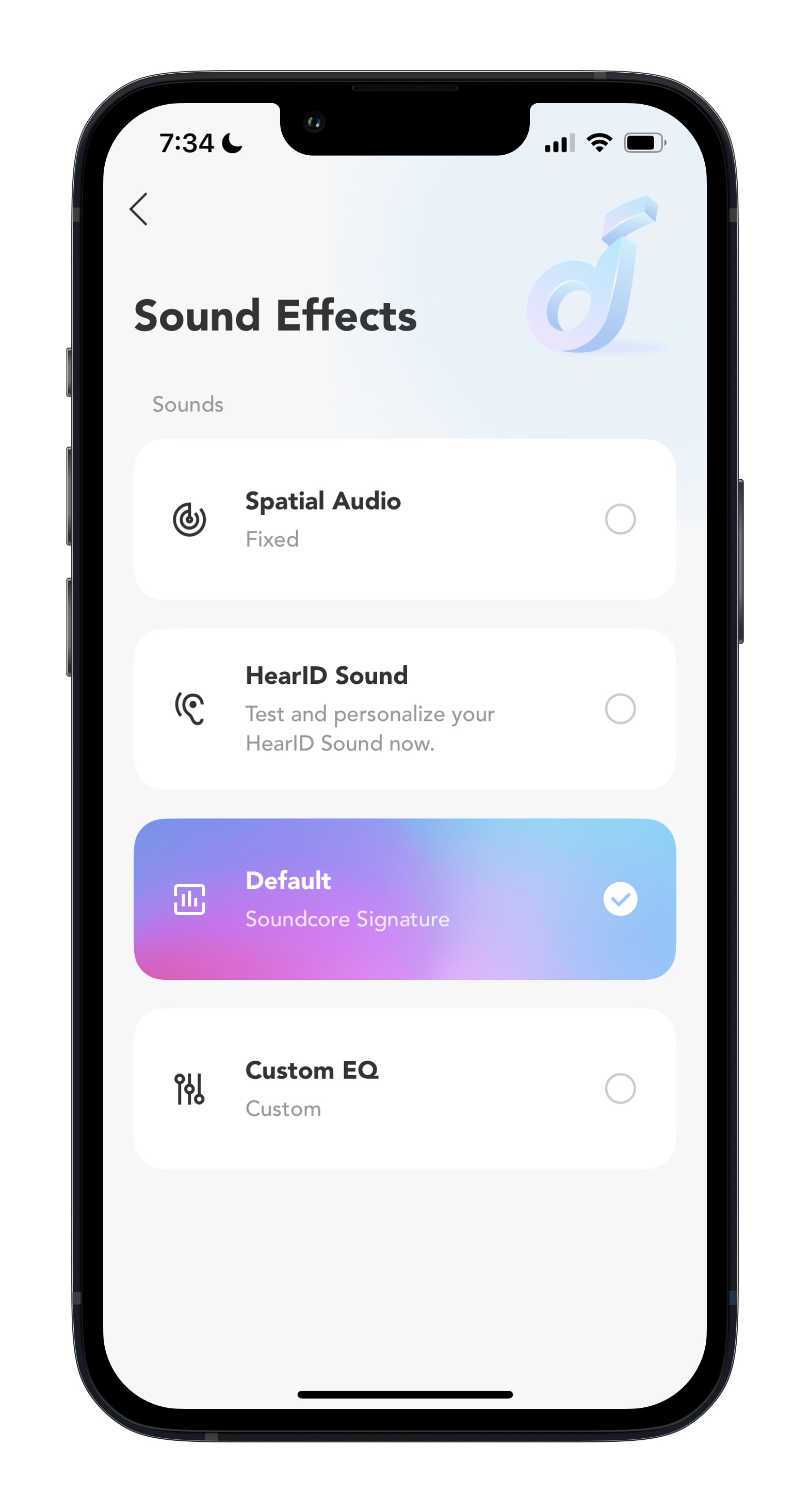
Task: Go back using the back arrow
Action: click(139, 209)
